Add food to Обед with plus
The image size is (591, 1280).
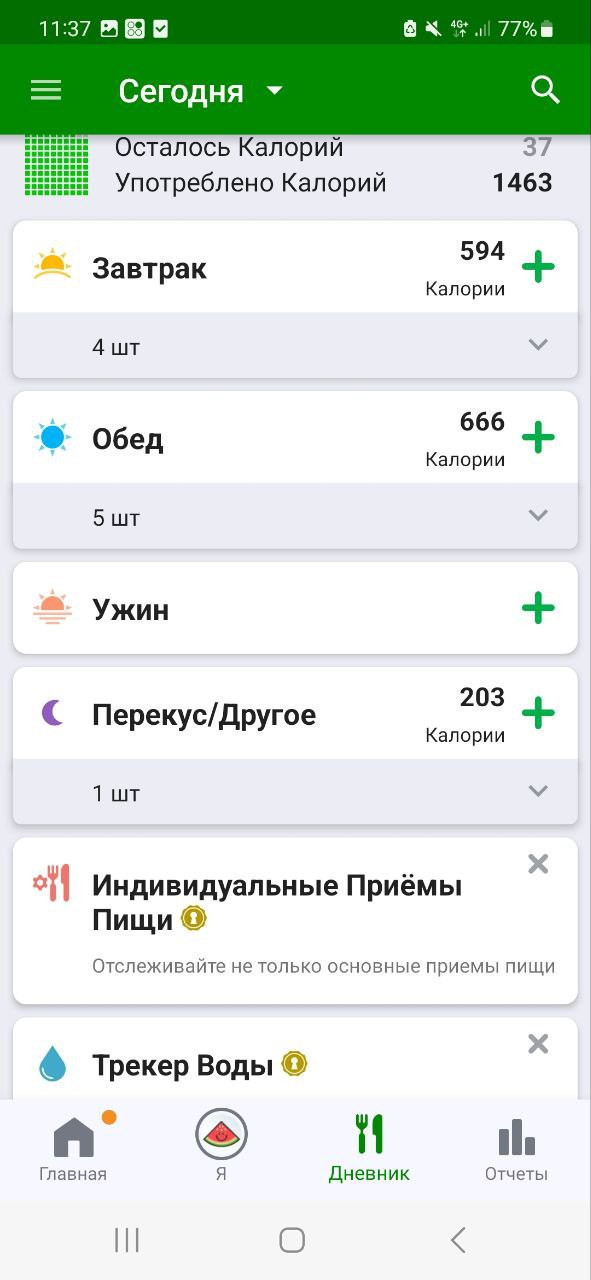tap(538, 437)
